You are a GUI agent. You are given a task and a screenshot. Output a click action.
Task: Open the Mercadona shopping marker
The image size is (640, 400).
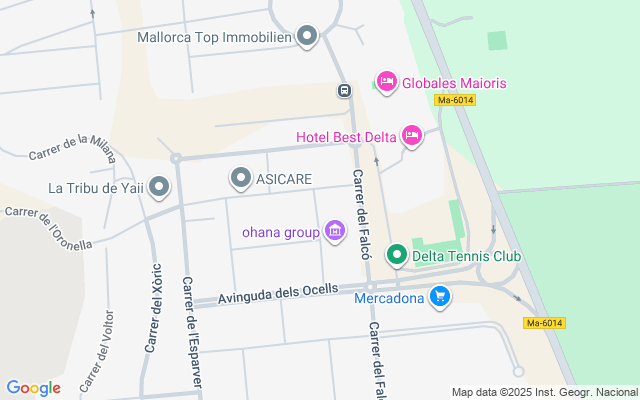click(x=438, y=296)
